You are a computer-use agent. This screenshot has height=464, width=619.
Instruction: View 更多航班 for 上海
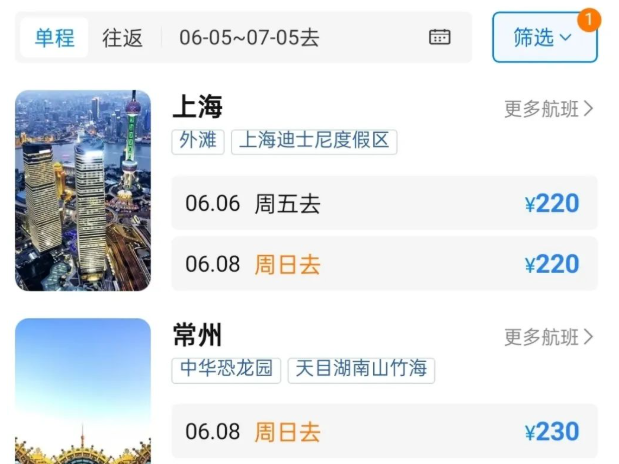(549, 108)
